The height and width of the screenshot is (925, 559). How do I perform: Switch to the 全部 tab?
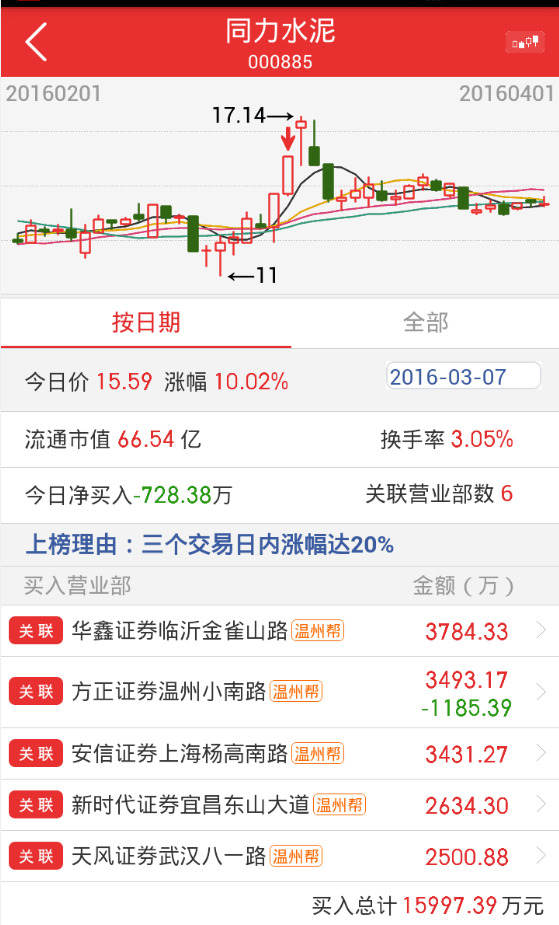click(x=425, y=323)
